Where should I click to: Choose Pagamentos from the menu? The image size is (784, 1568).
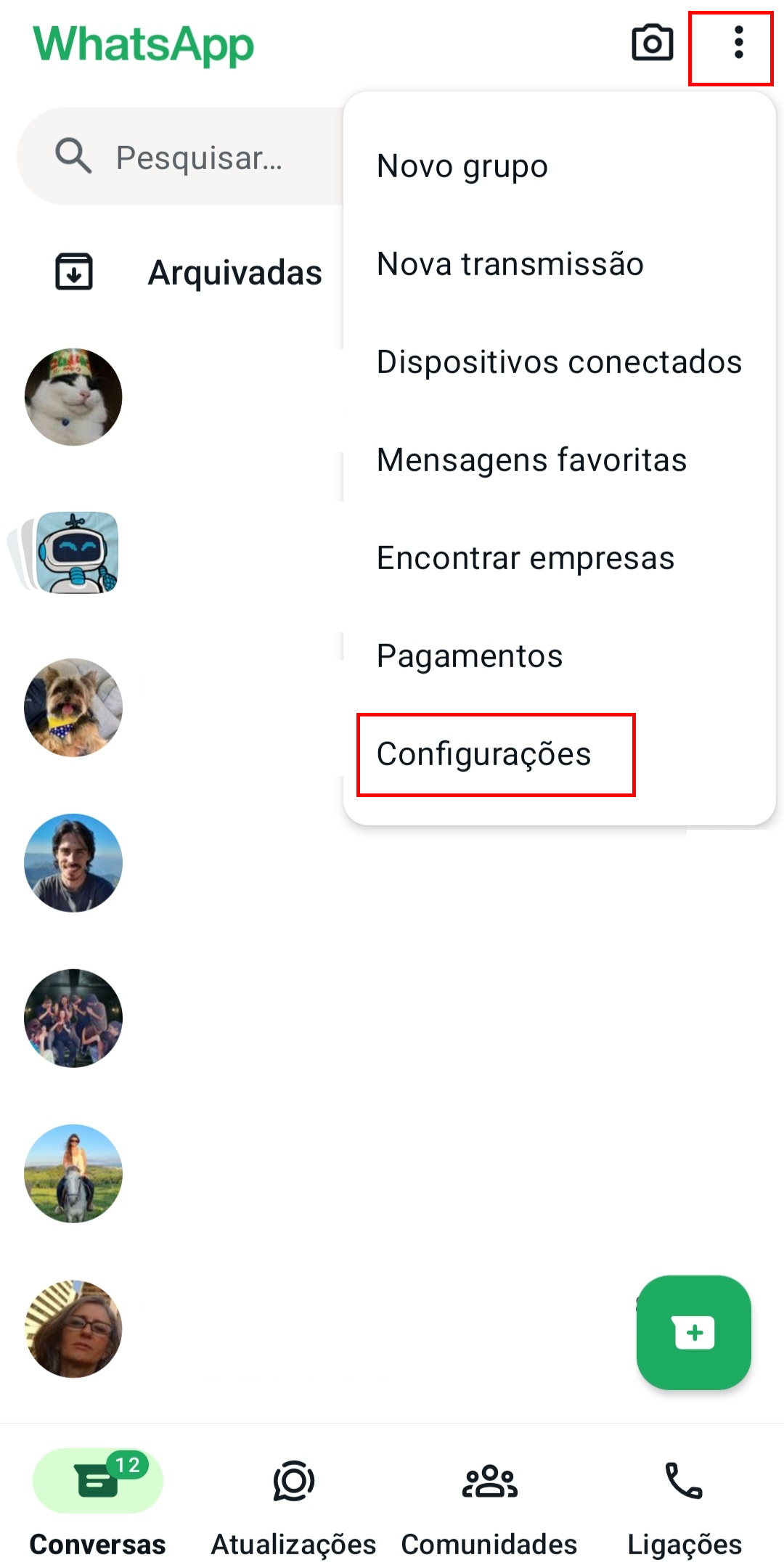coord(470,656)
